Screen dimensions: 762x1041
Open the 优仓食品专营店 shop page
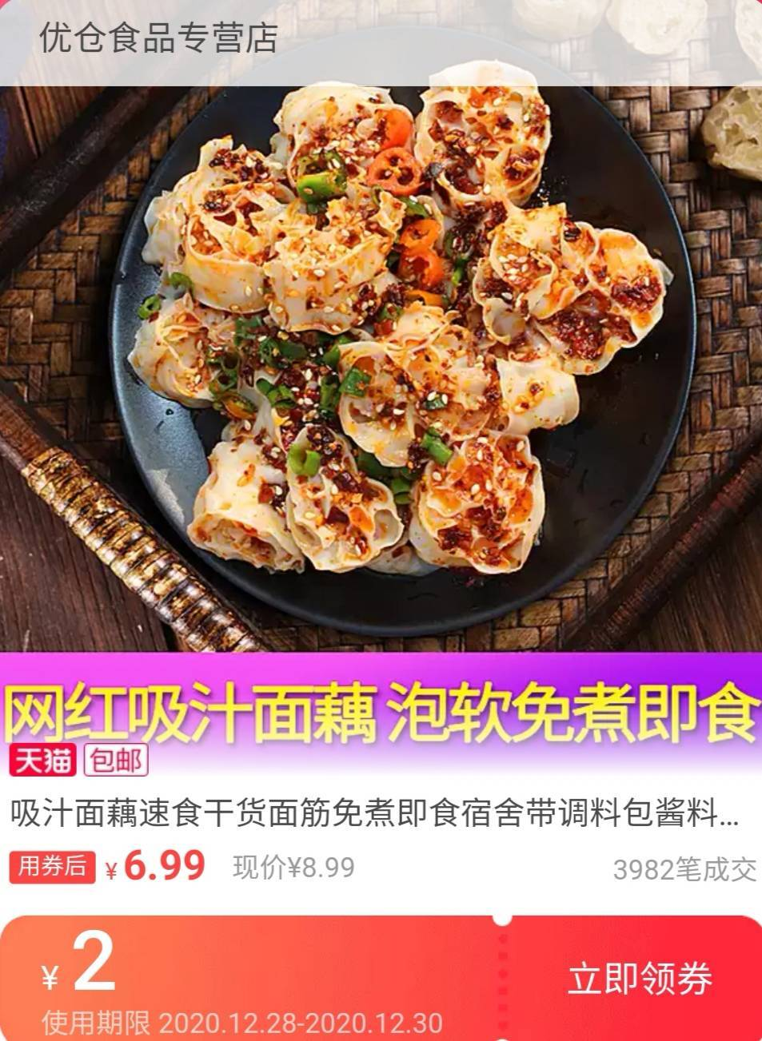click(x=158, y=38)
